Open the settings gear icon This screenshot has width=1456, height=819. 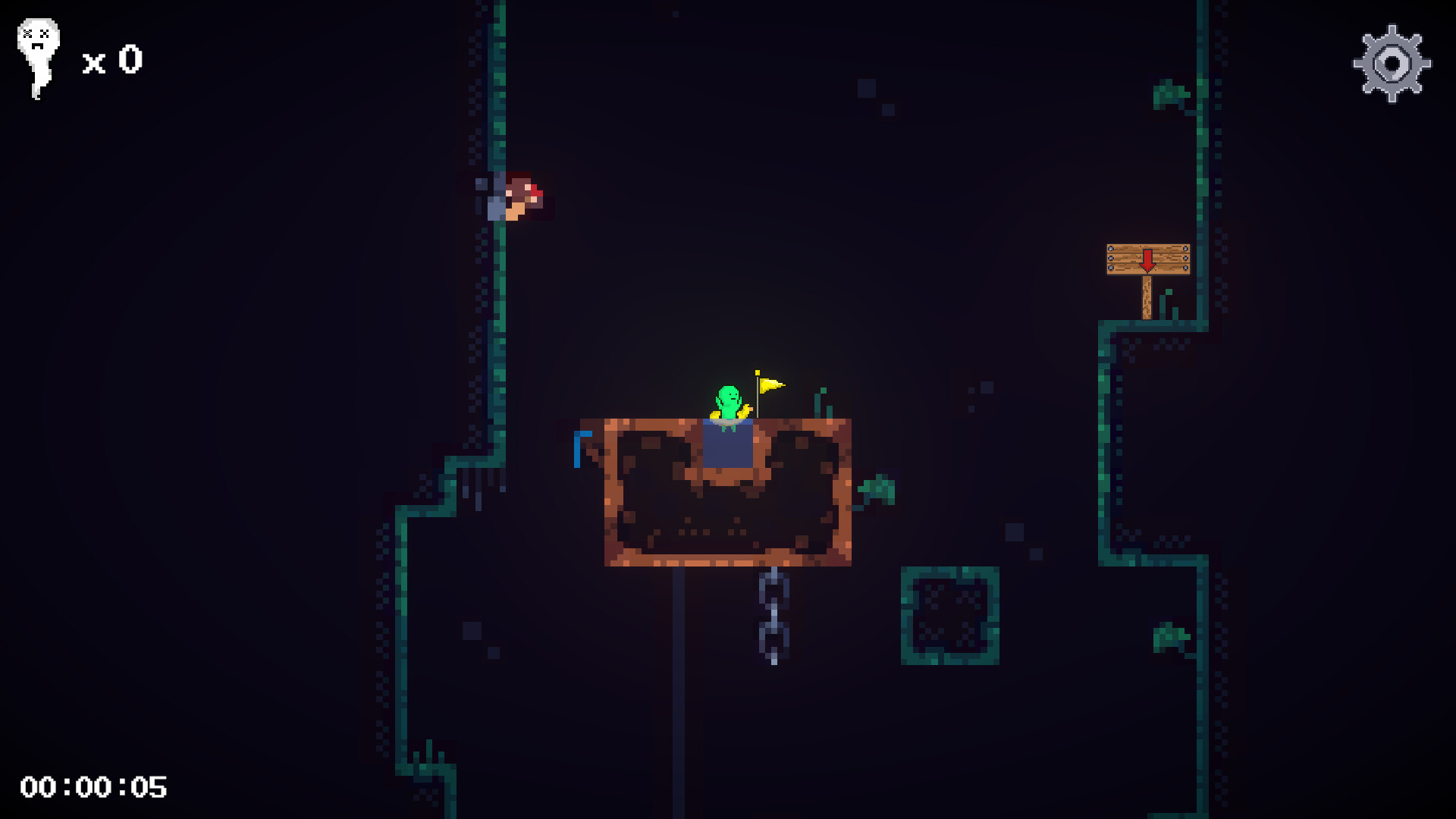point(1392,64)
